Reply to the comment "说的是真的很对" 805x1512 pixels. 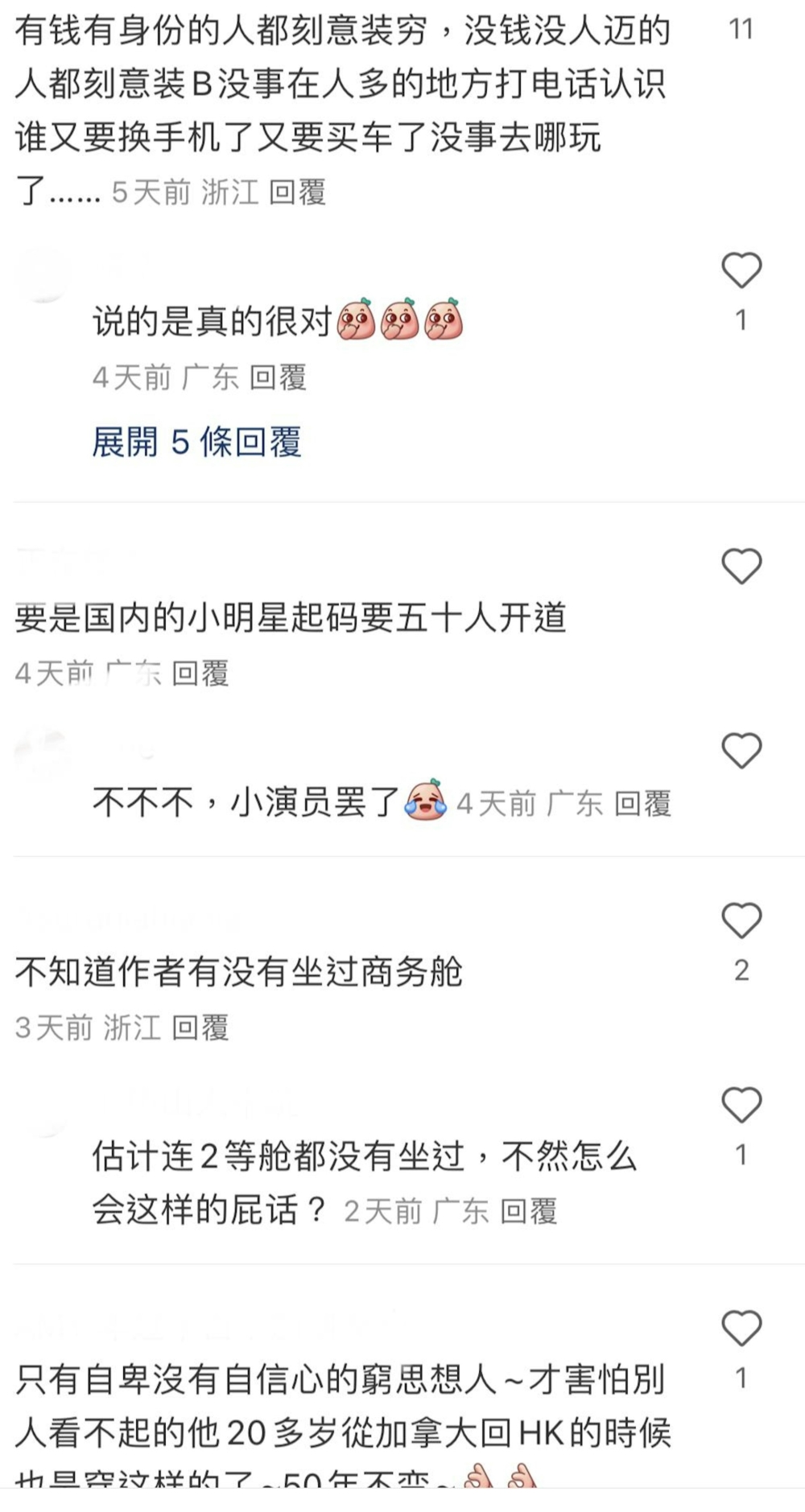click(278, 377)
